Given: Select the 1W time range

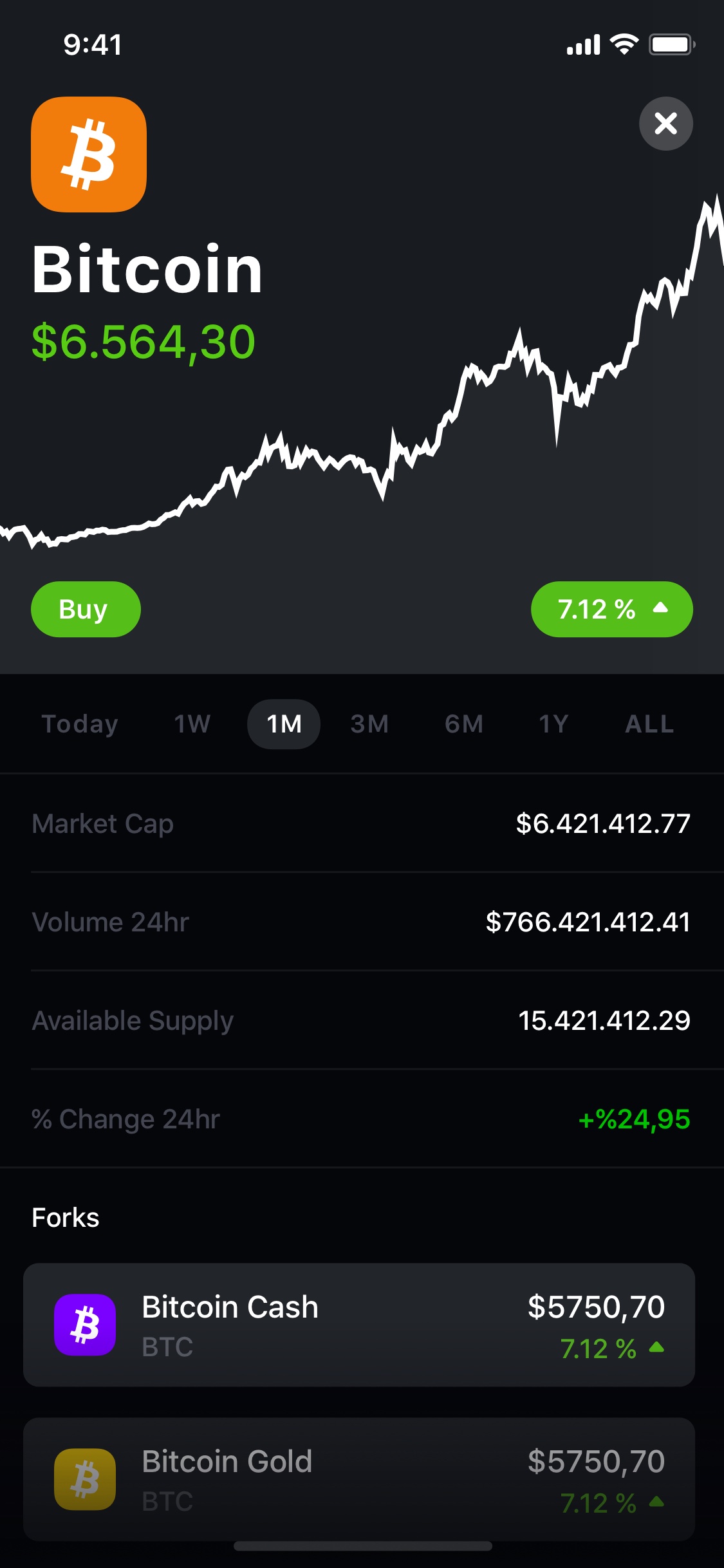Looking at the screenshot, I should point(192,724).
